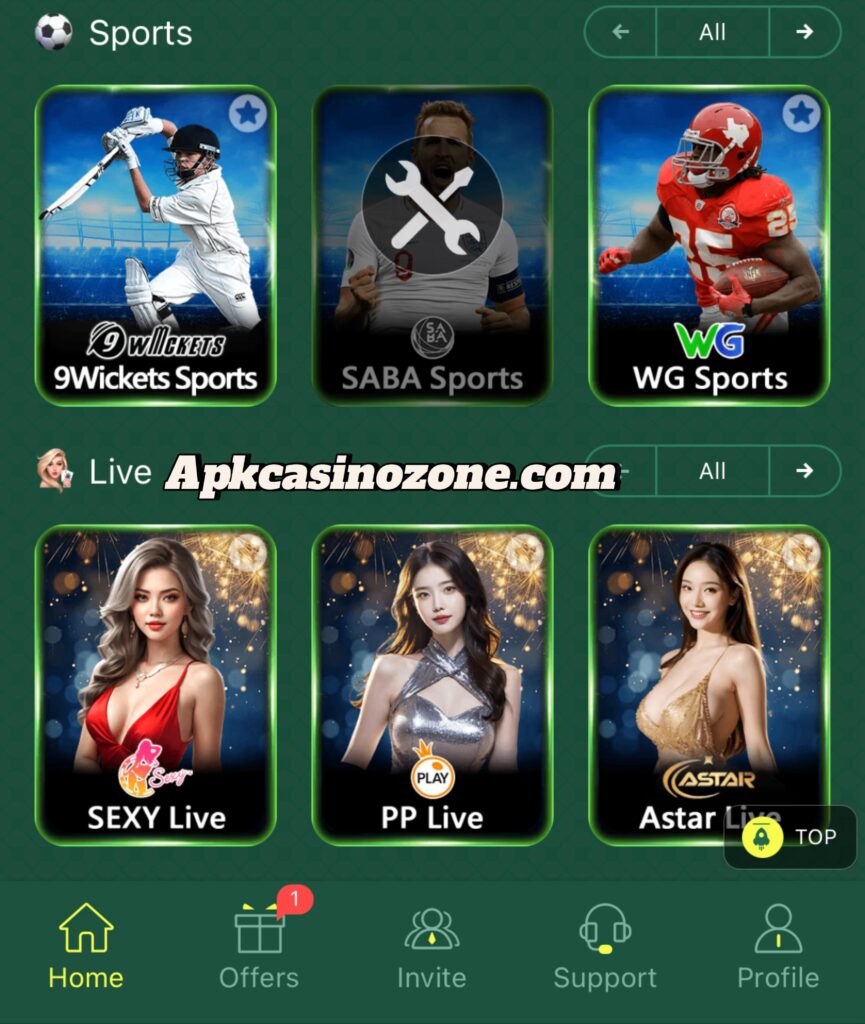Open the 9Wickets Sports card
The image size is (865, 1024).
[x=155, y=245]
